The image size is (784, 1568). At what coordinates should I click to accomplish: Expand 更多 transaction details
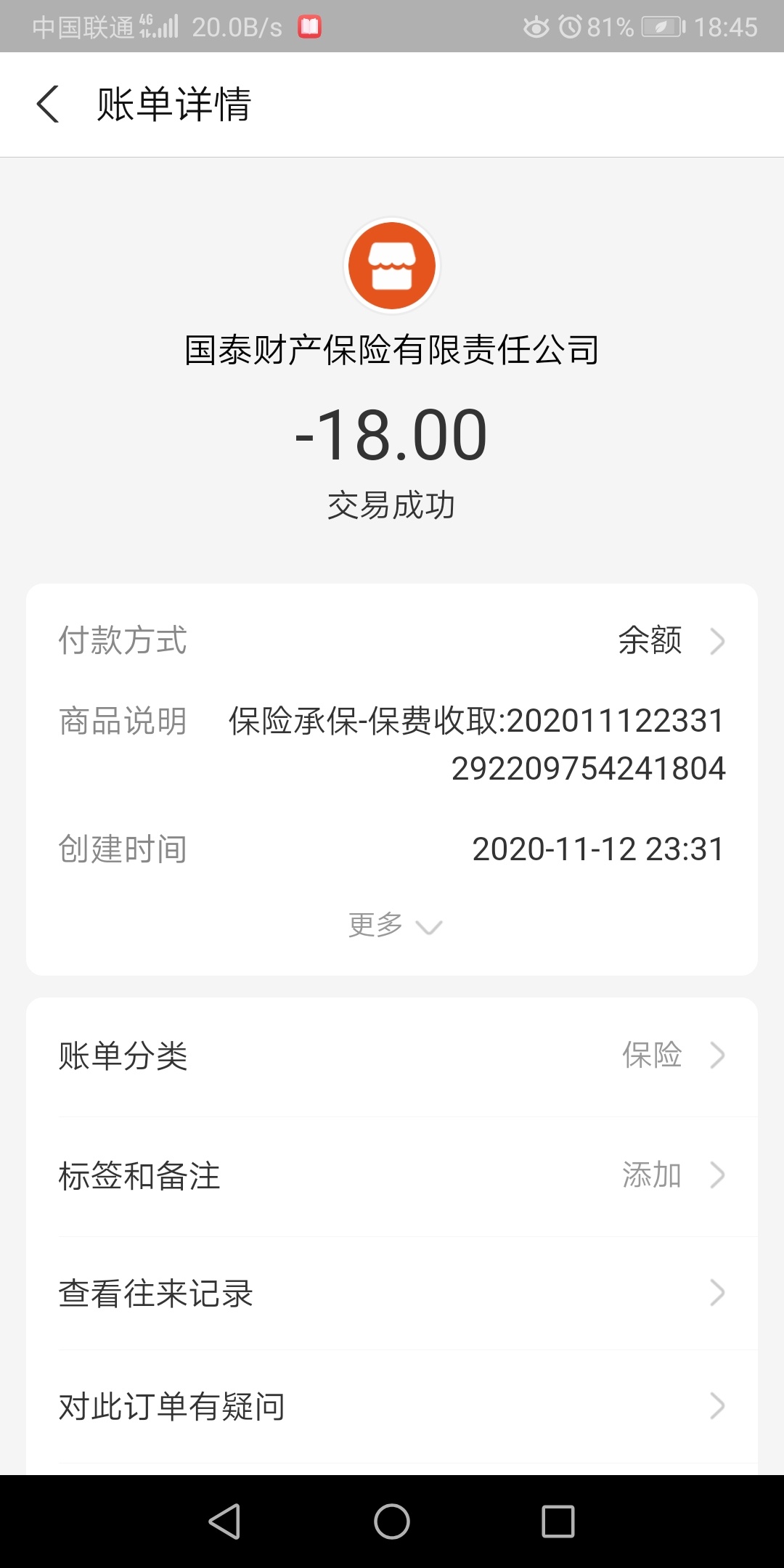(393, 926)
